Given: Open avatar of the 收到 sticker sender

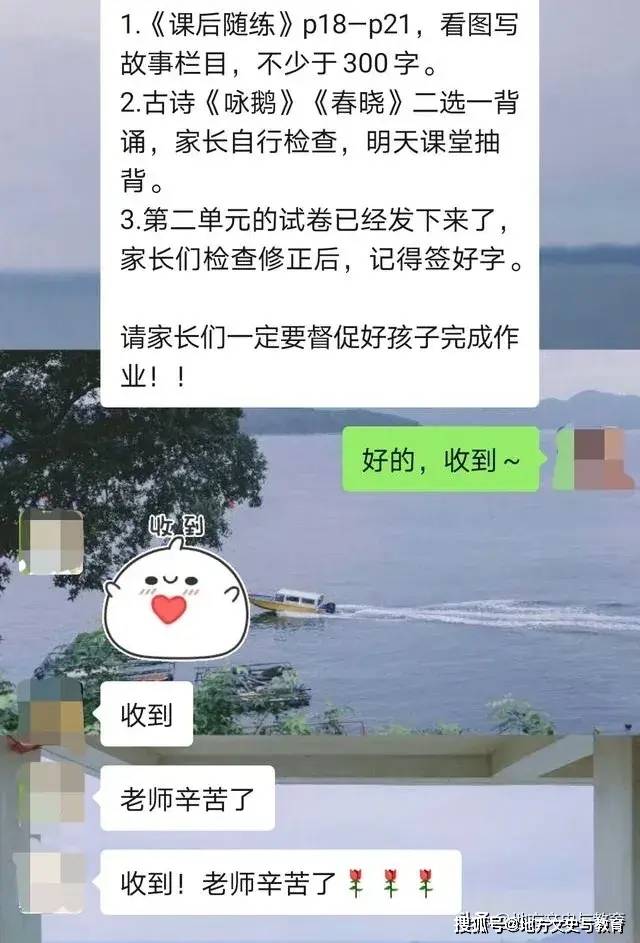Looking at the screenshot, I should pos(51,541).
